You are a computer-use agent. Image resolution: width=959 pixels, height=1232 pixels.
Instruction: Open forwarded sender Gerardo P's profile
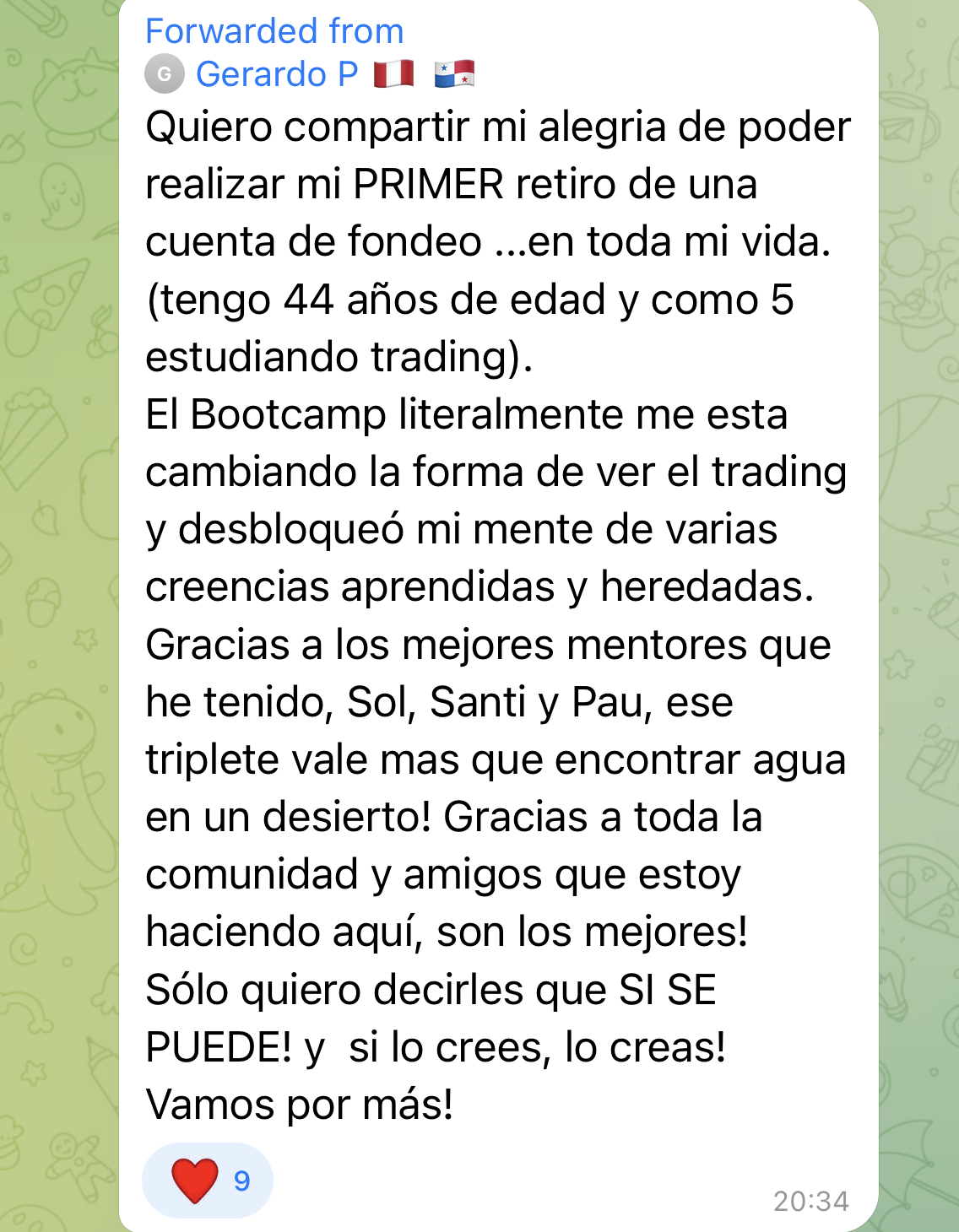[x=277, y=74]
